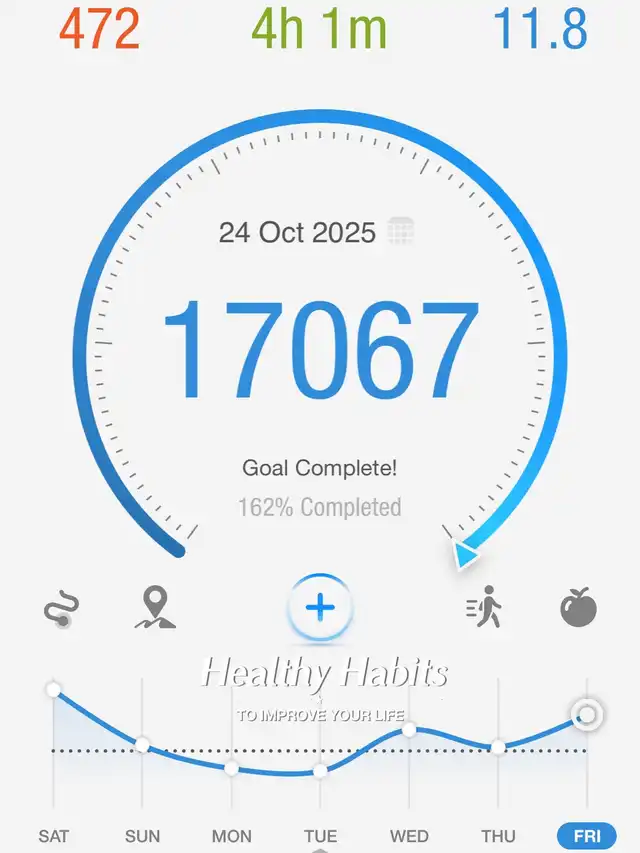Choose THU in the weekly chart
The height and width of the screenshot is (853, 640).
click(x=498, y=836)
